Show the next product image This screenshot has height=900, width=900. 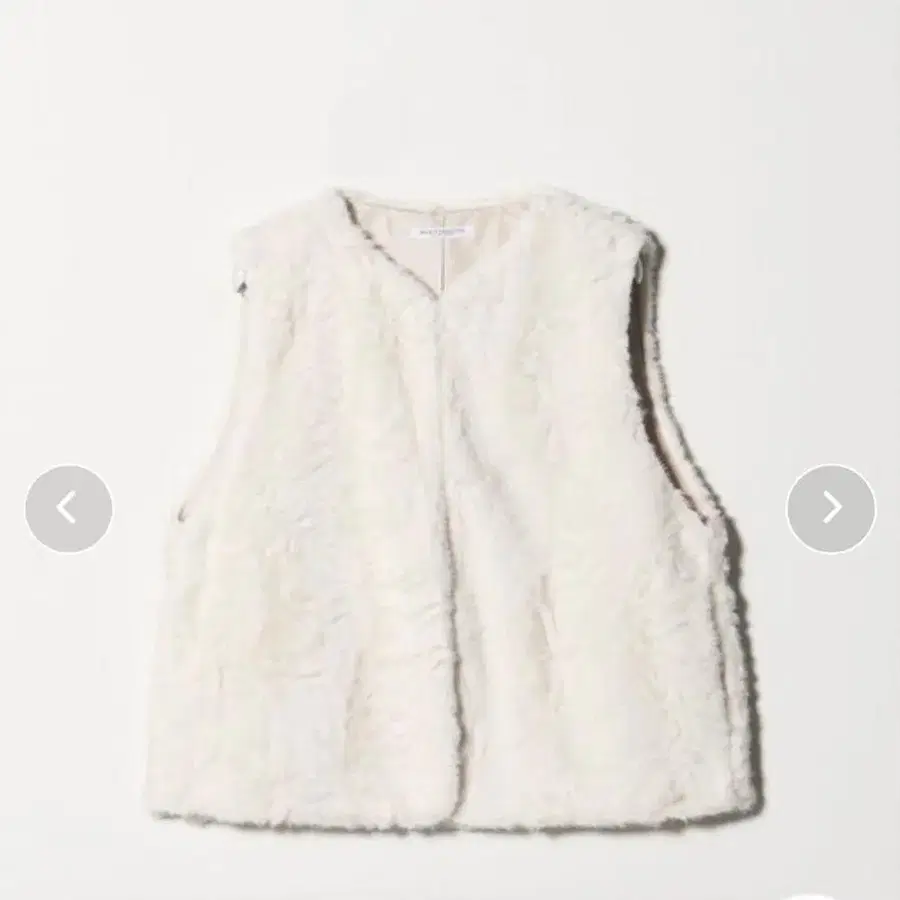click(831, 509)
